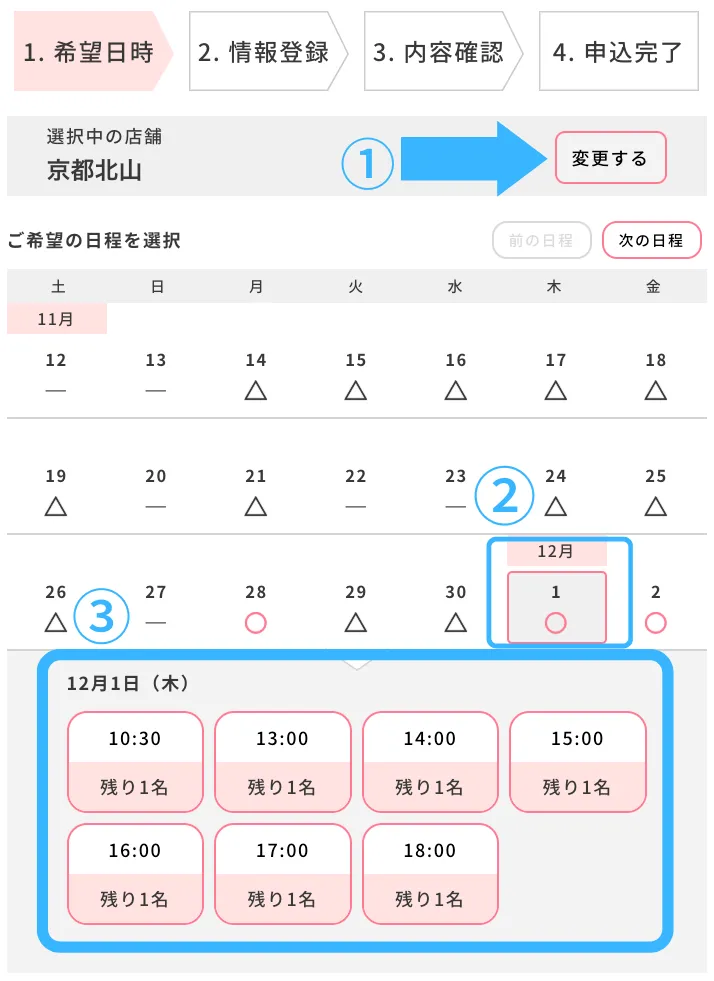Screen dimensions: 714x981
Task: Tap 変更する to change the store
Action: coord(610,158)
